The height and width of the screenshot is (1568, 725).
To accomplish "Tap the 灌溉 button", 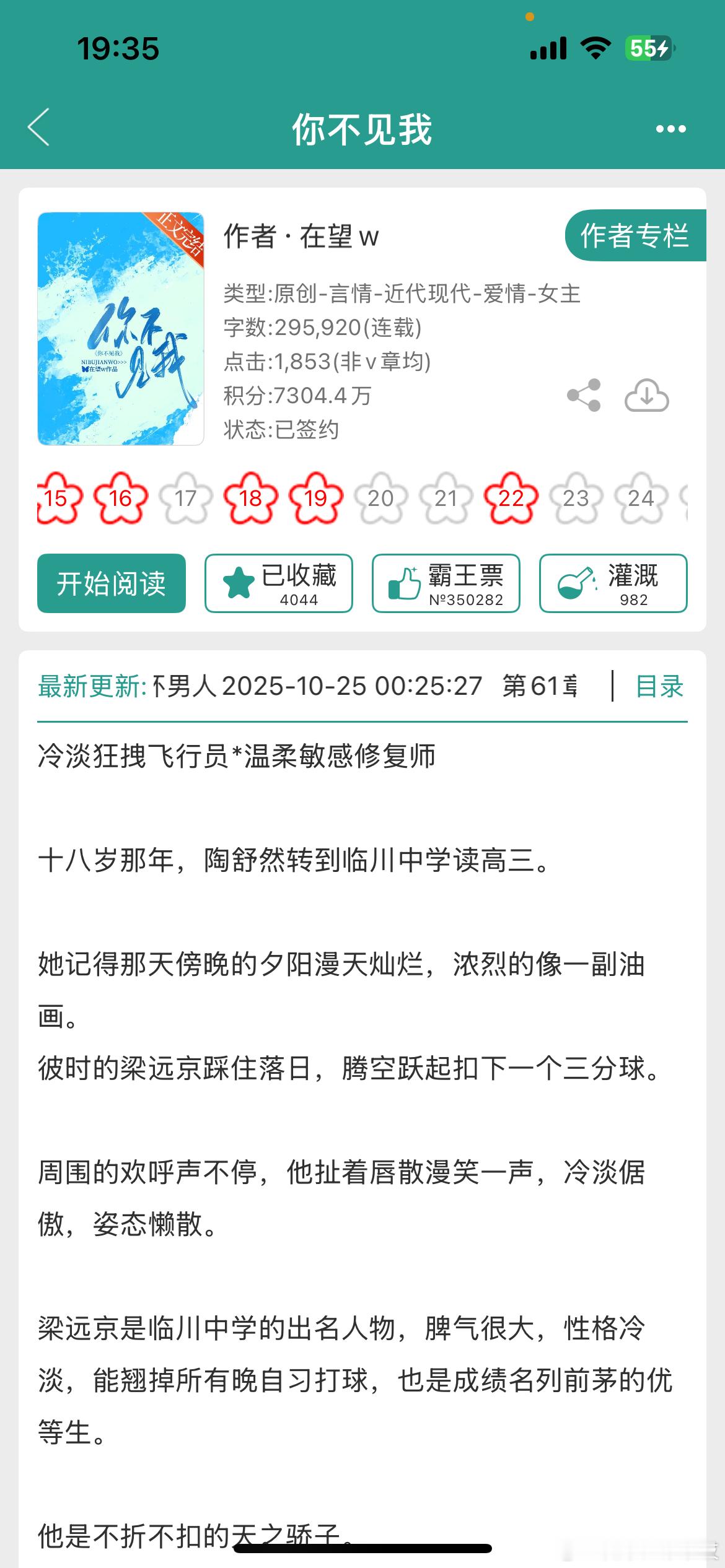I will [x=613, y=583].
